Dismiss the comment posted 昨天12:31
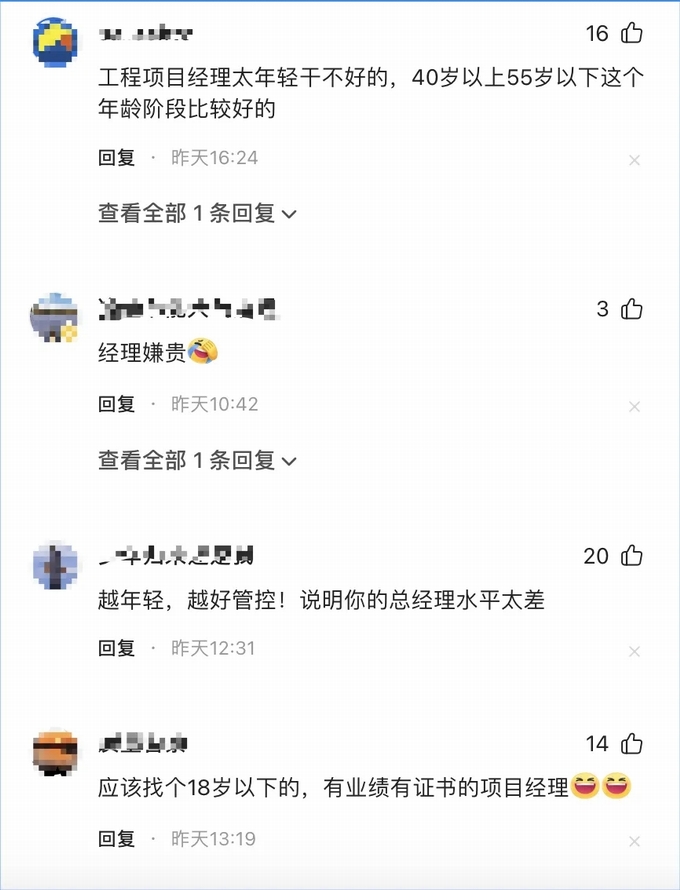This screenshot has width=680, height=890. click(634, 651)
